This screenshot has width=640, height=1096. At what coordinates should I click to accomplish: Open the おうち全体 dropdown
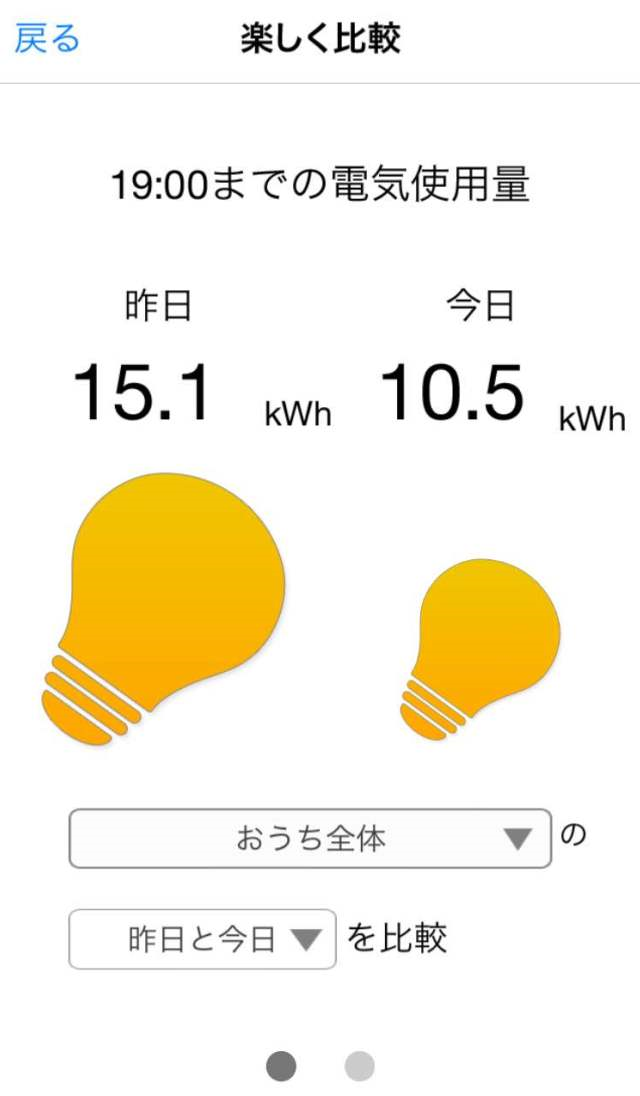tap(310, 838)
